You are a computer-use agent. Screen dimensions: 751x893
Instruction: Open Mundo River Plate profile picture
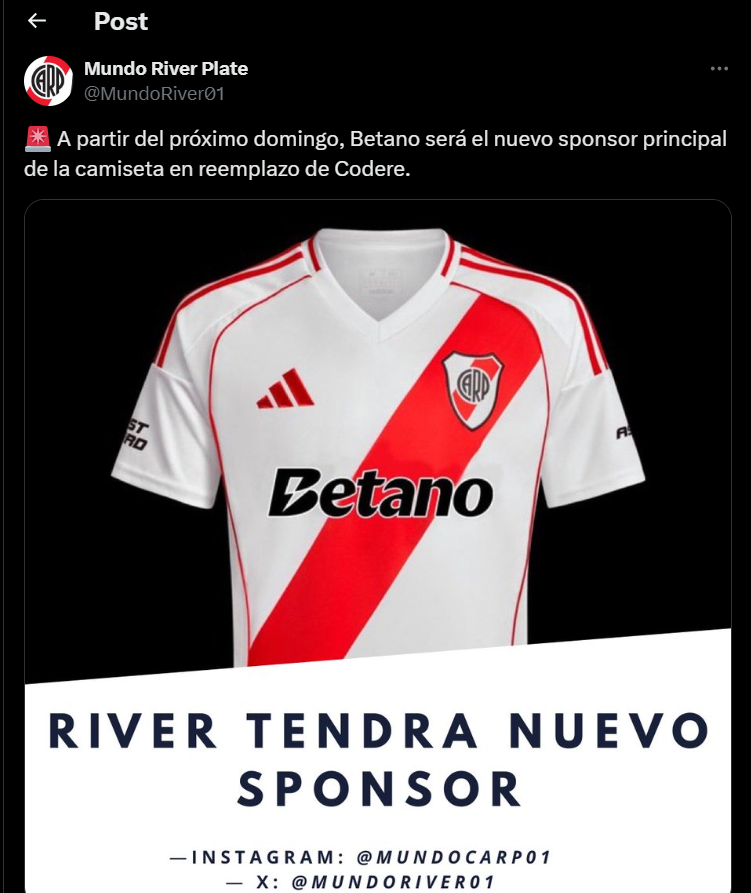tap(48, 81)
